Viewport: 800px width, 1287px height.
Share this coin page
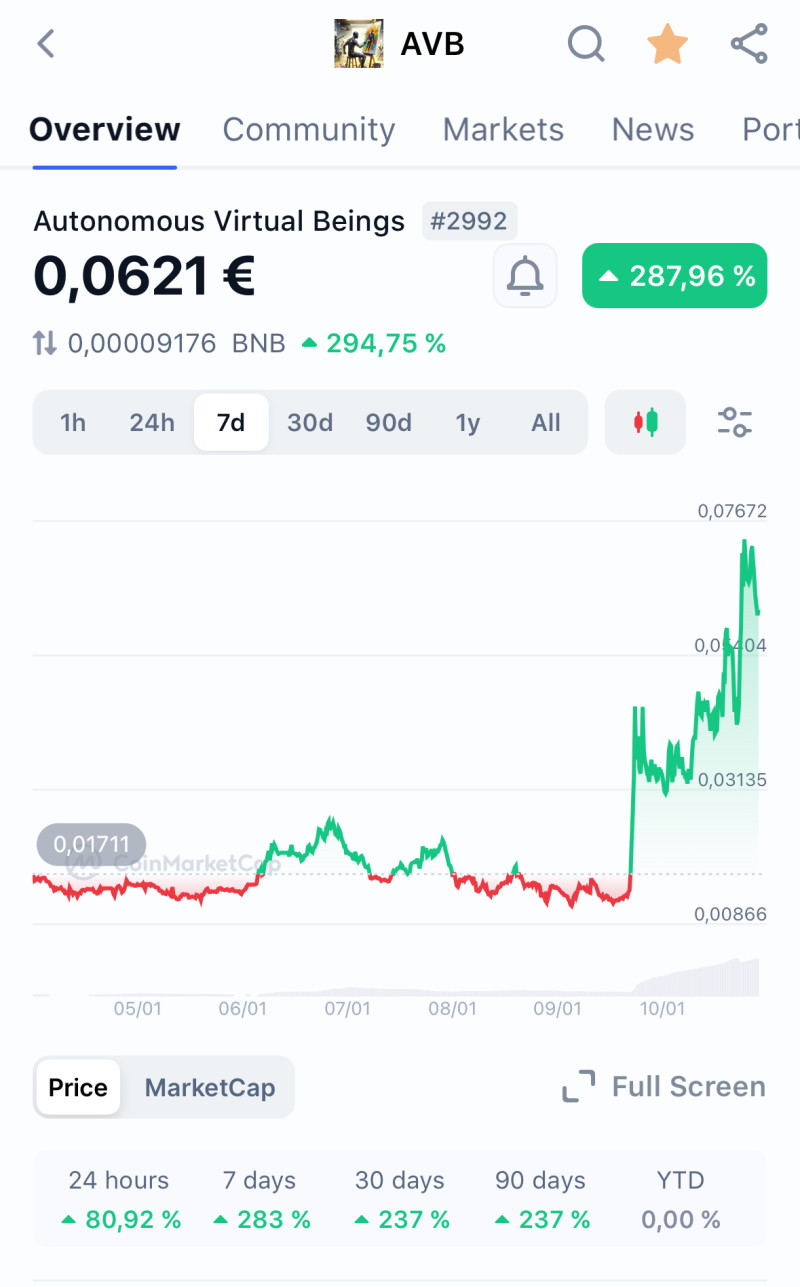749,44
